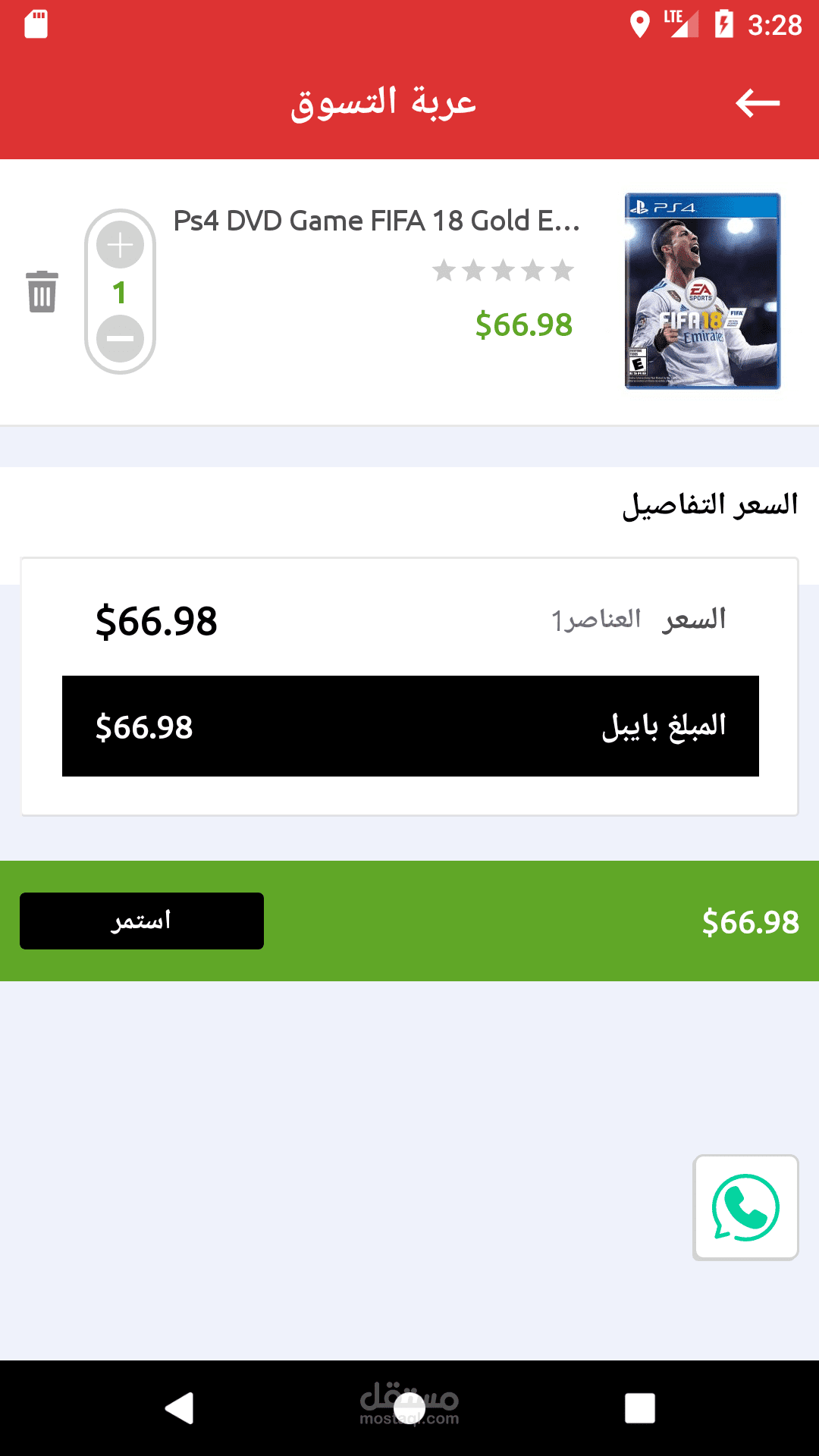Tap the system back button

(x=180, y=1408)
